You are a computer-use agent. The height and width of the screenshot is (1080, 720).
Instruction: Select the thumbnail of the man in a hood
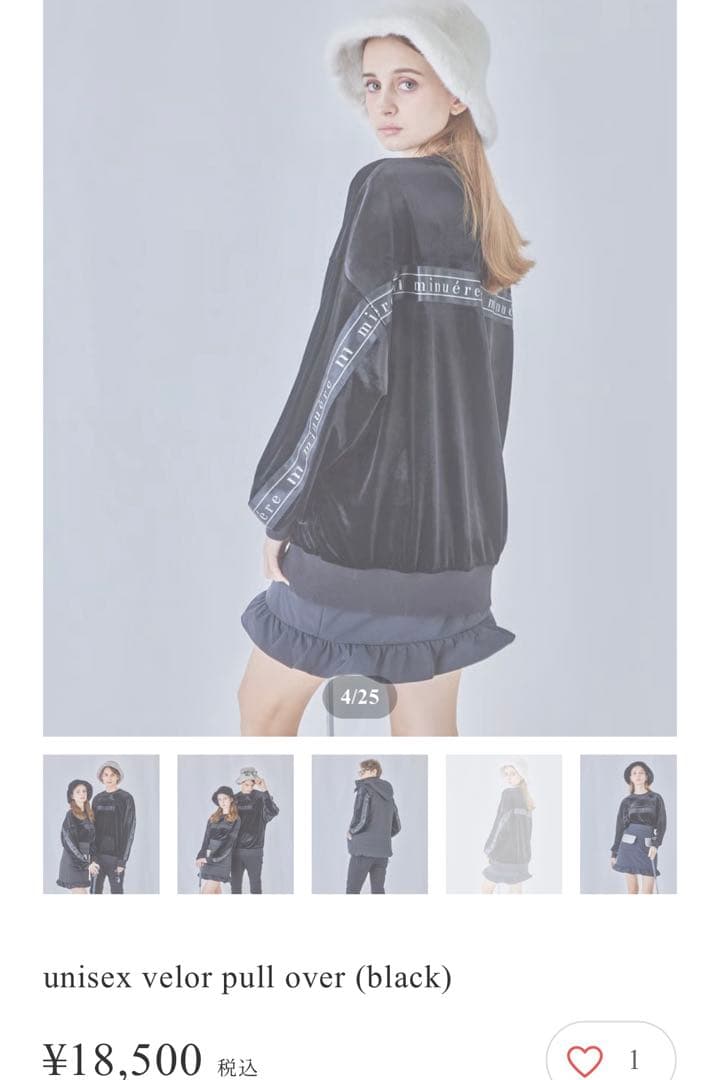pos(369,824)
